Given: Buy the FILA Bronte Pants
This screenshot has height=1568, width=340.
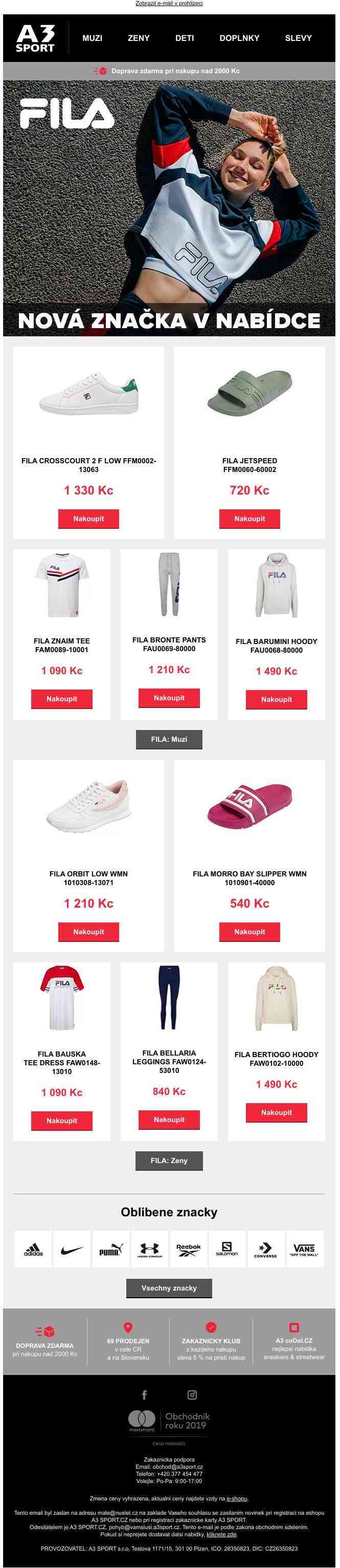Looking at the screenshot, I should coord(169,698).
